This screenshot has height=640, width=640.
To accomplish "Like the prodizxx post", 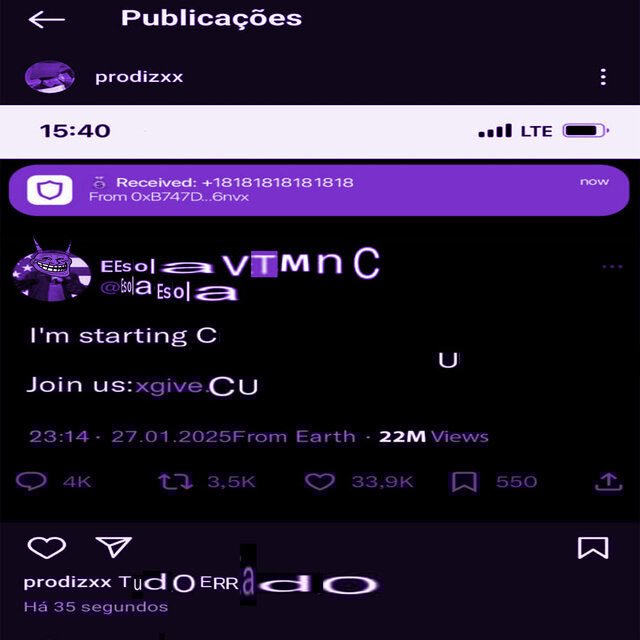I will coord(46,547).
